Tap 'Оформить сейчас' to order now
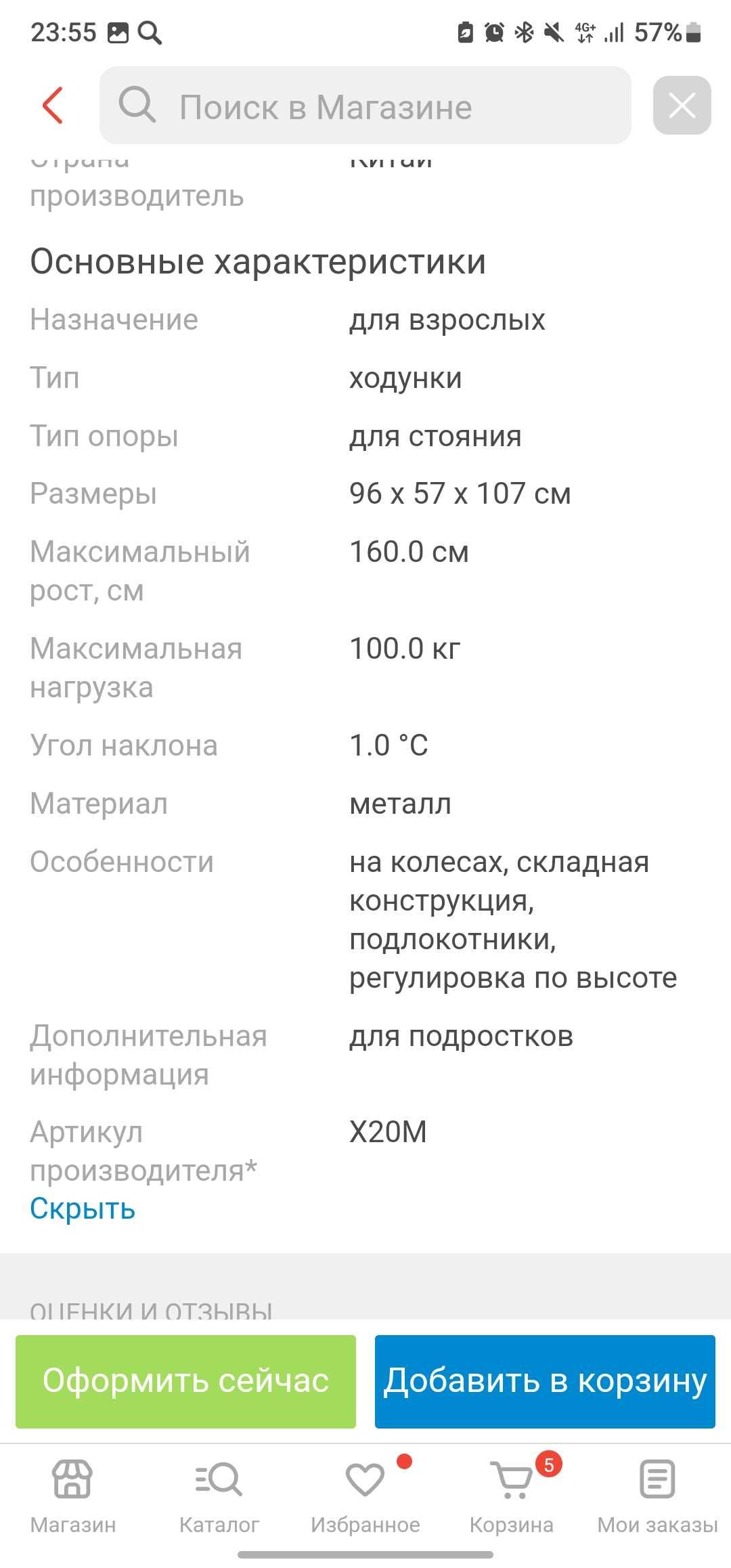 (x=185, y=1381)
